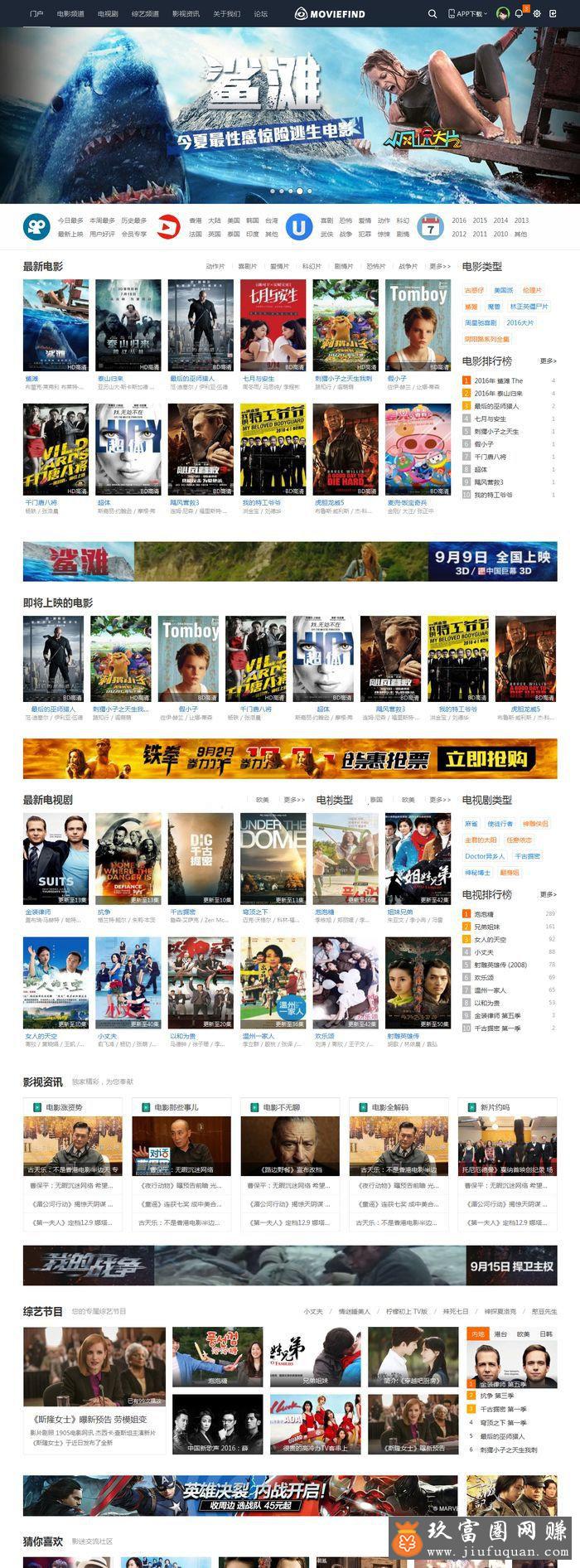Select the 麻雀 TV type tag

pos(471,824)
